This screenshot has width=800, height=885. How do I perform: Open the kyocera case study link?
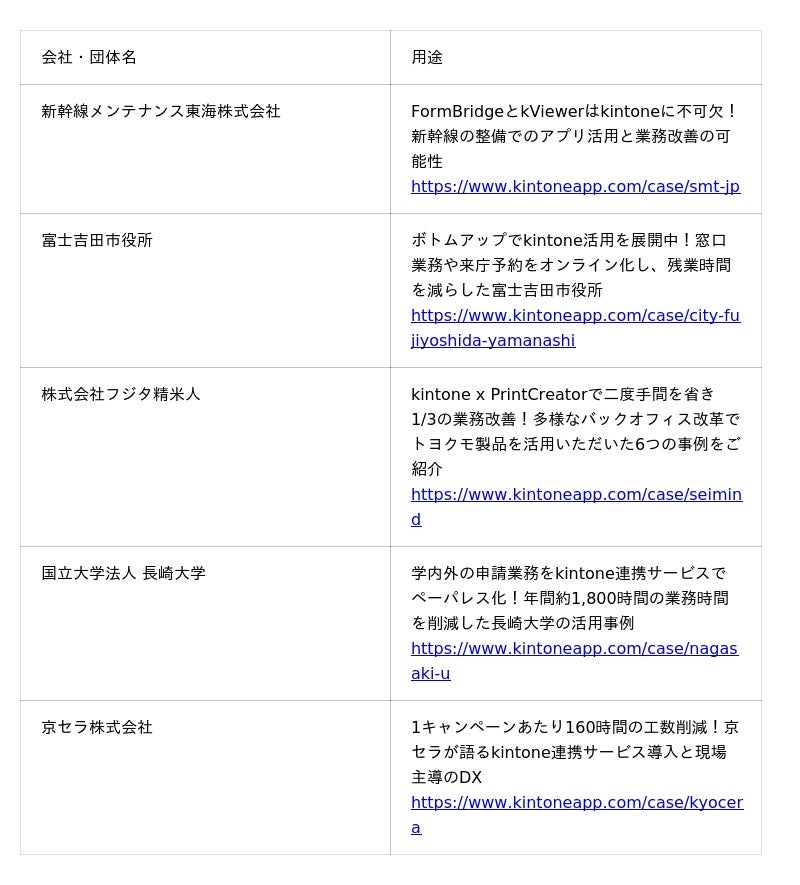(576, 803)
